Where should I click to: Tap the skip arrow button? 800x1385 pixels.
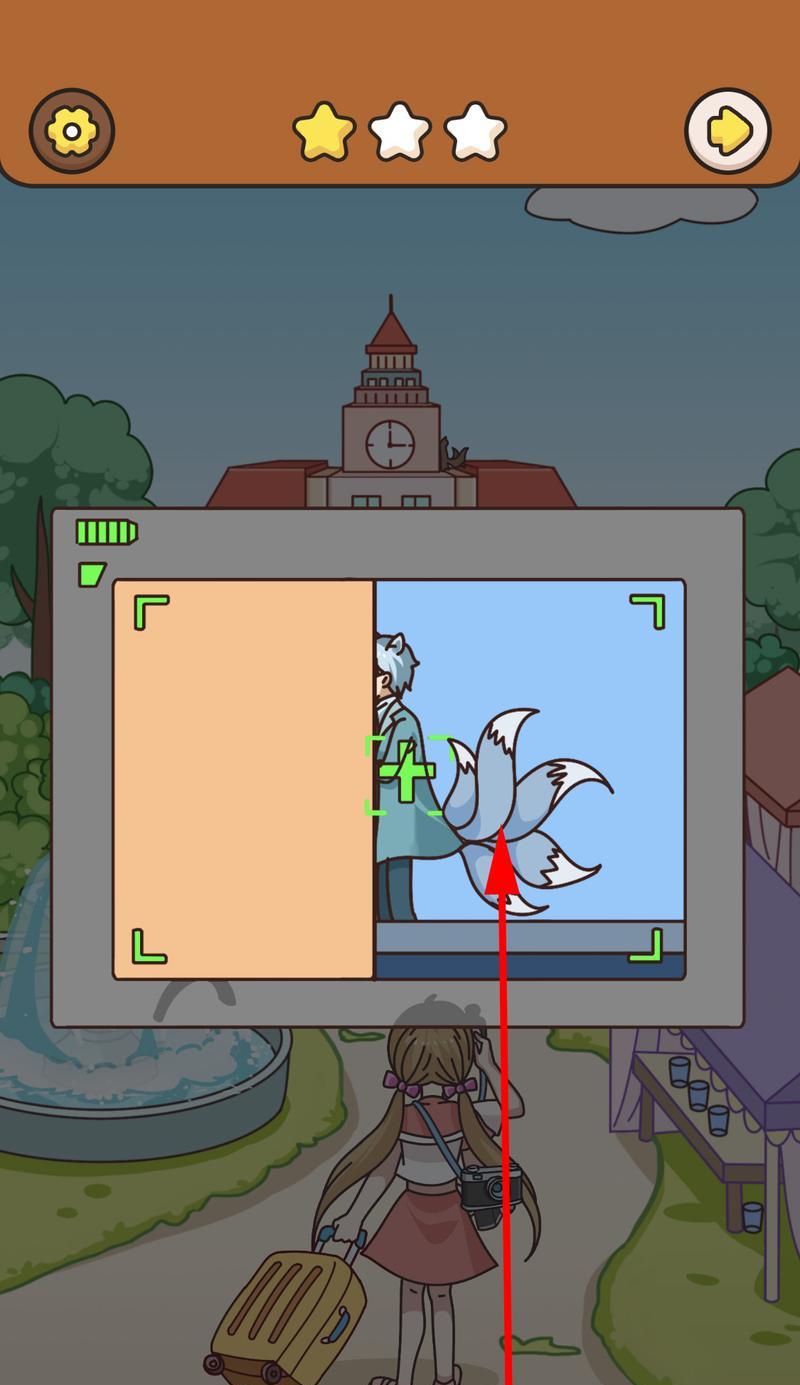[x=727, y=131]
